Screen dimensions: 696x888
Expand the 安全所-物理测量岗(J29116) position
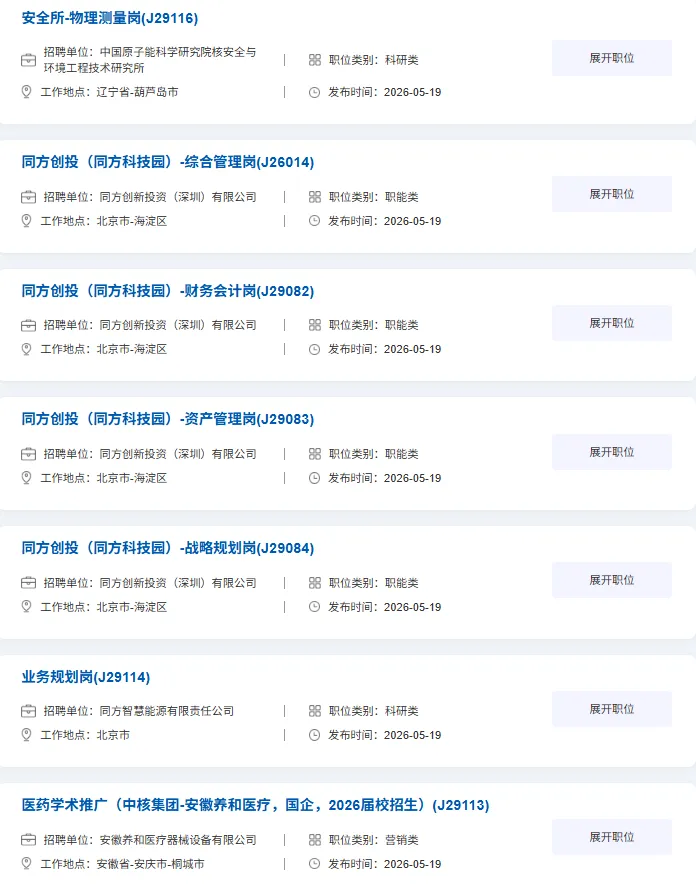(612, 58)
